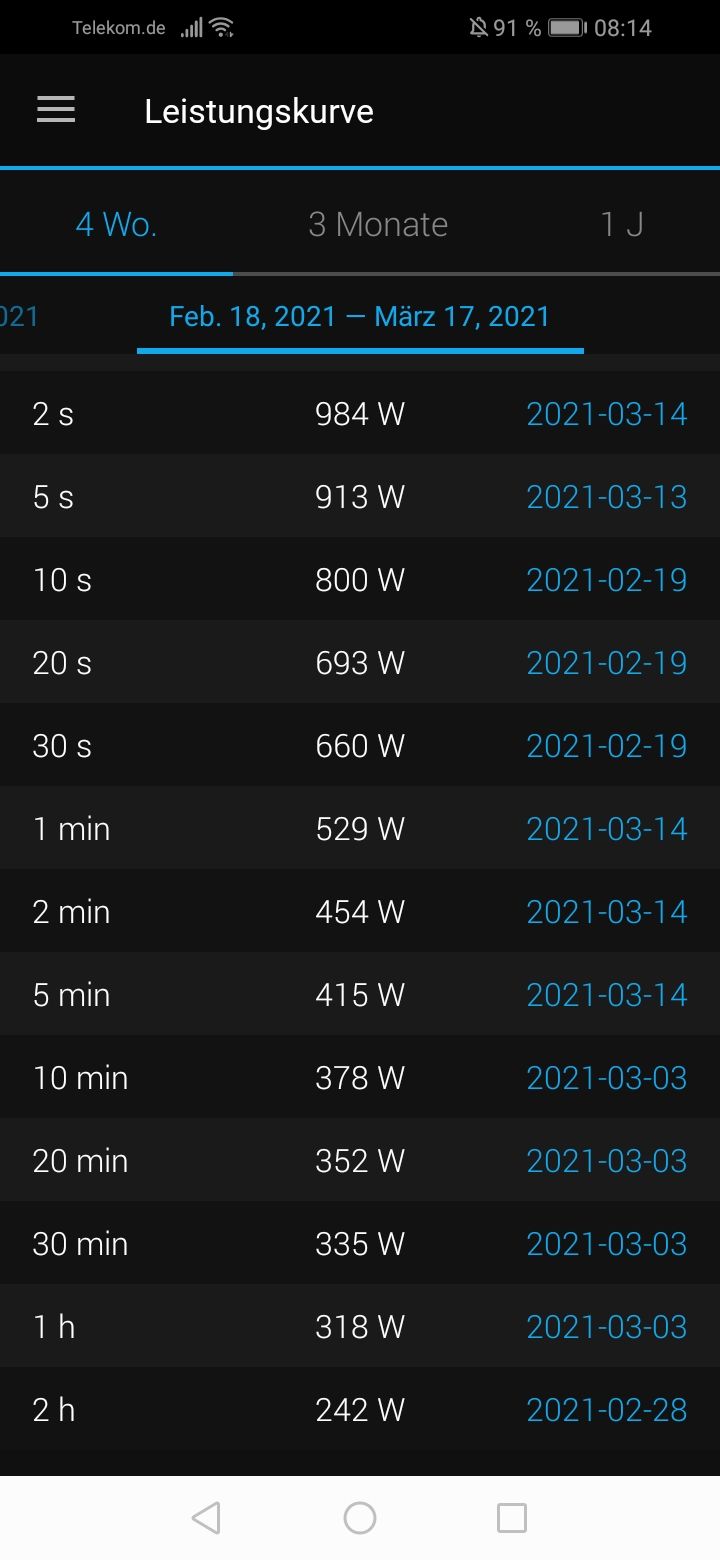Image resolution: width=720 pixels, height=1560 pixels.
Task: Open the 2021-03-13 link for 5 s
Action: (606, 497)
